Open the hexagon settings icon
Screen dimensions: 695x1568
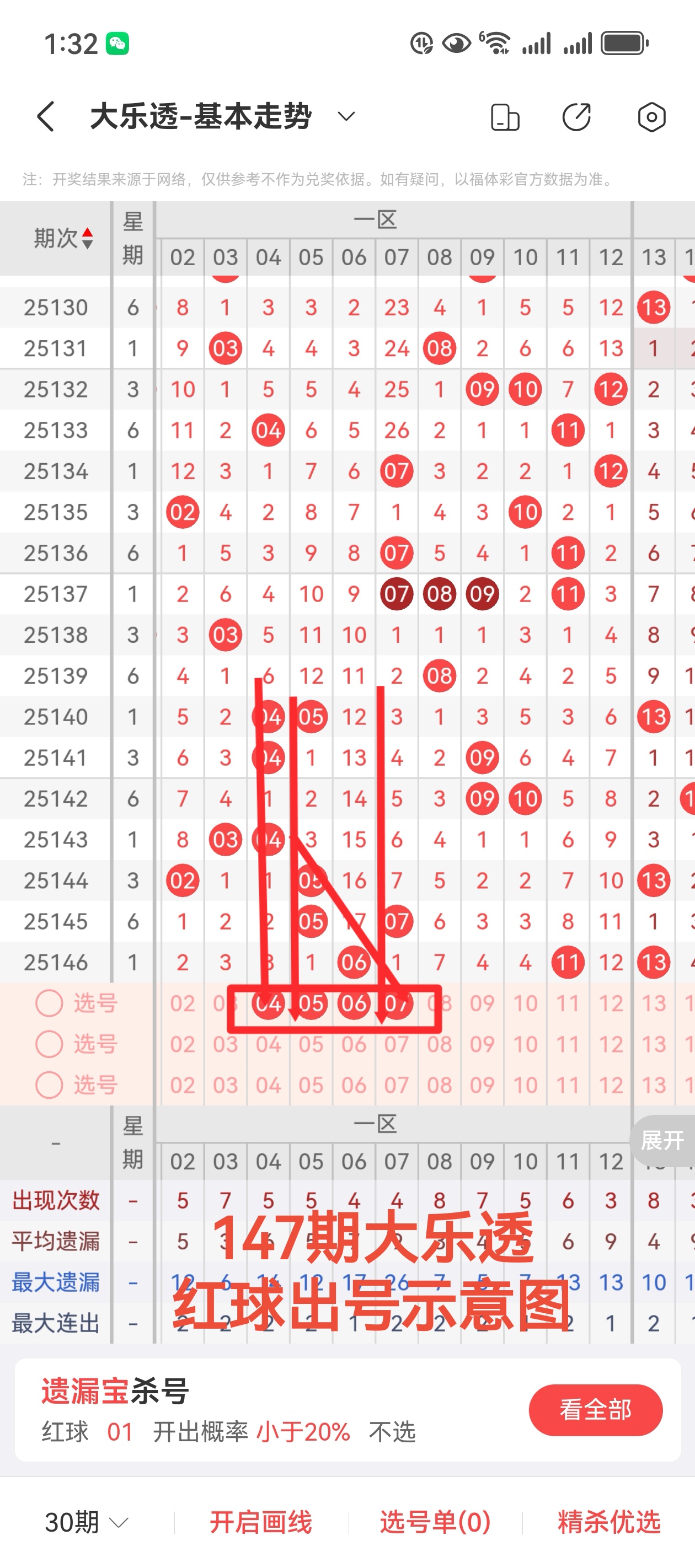point(651,117)
